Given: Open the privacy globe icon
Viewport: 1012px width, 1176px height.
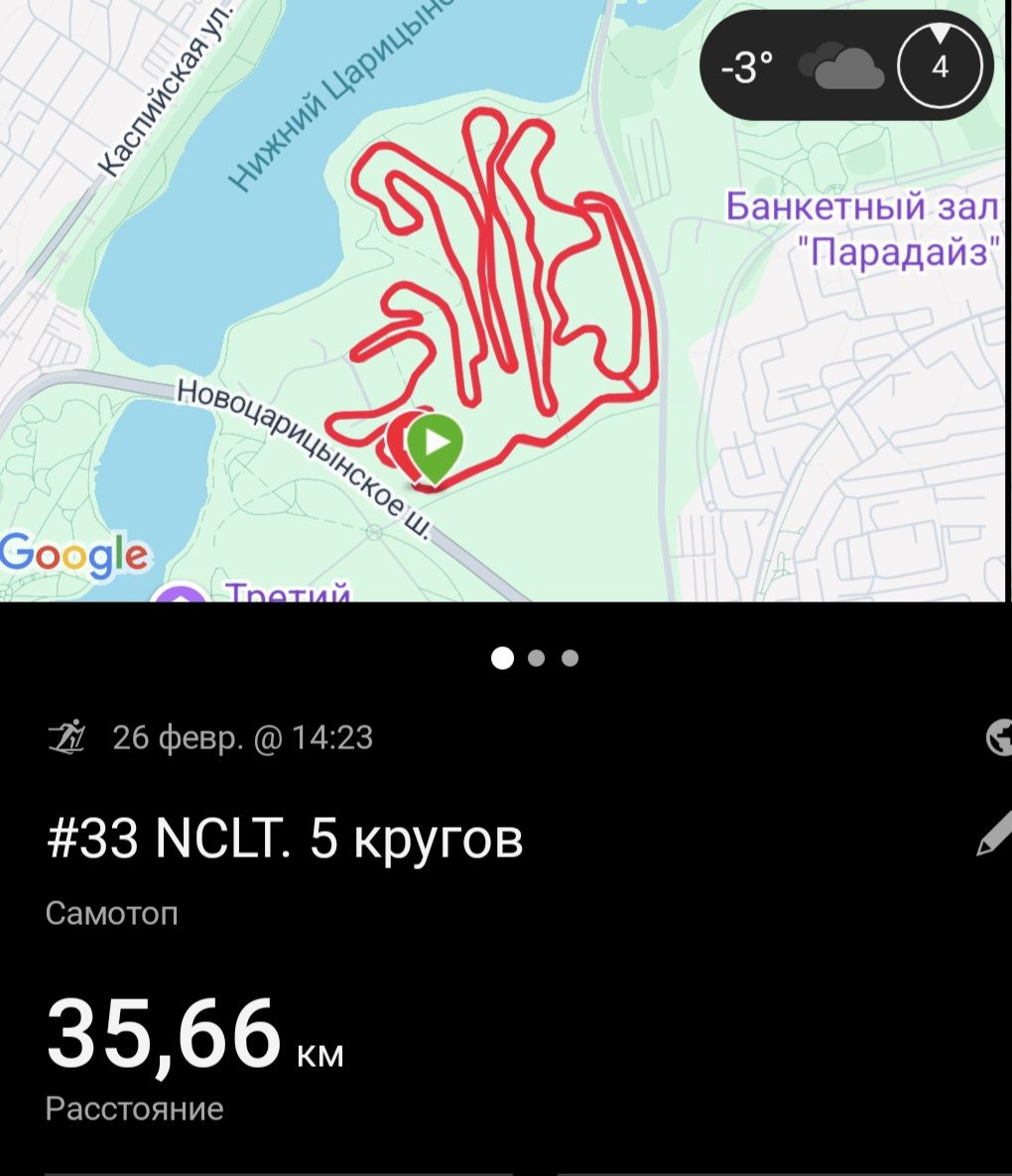Looking at the screenshot, I should 999,737.
